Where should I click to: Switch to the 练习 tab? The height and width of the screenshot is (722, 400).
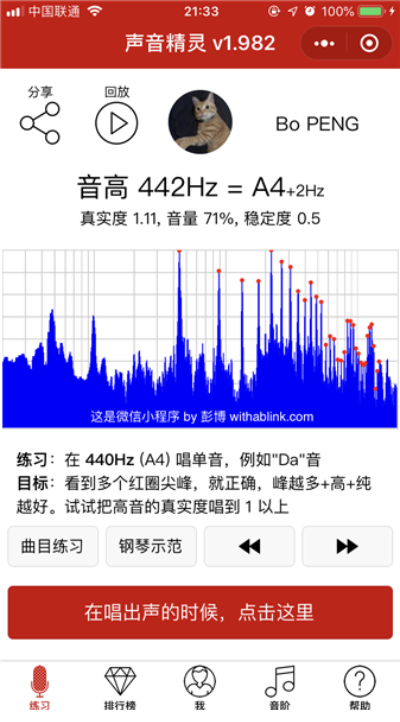click(x=40, y=688)
